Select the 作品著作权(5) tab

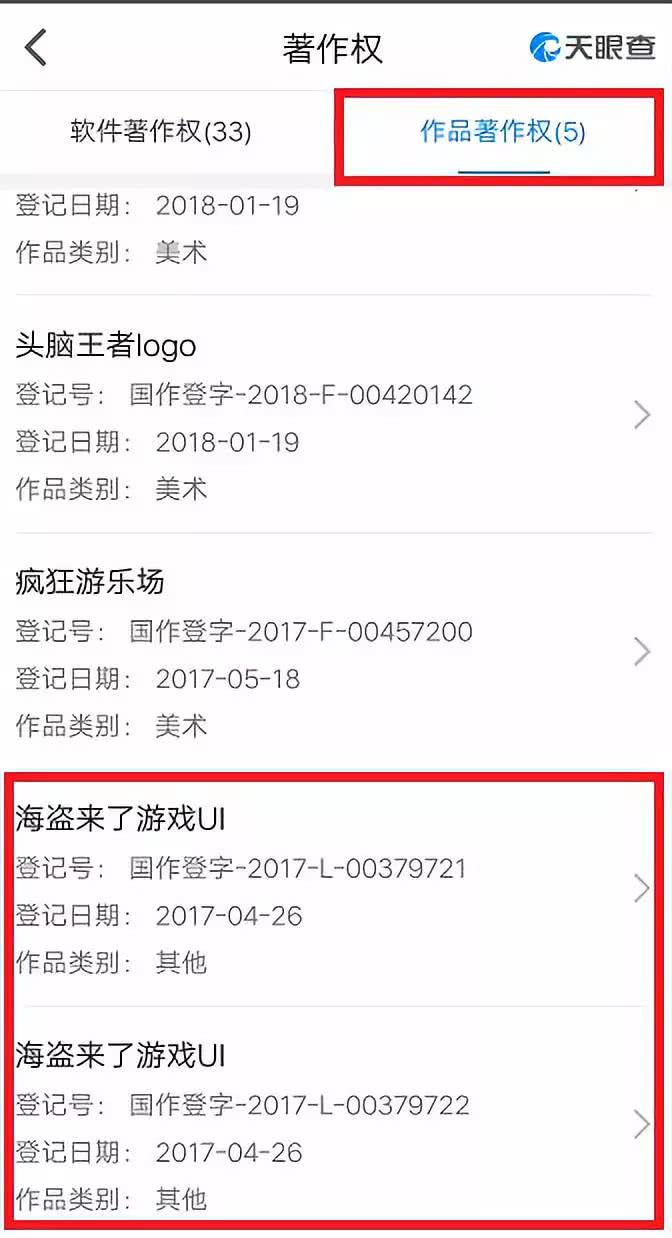tap(502, 131)
